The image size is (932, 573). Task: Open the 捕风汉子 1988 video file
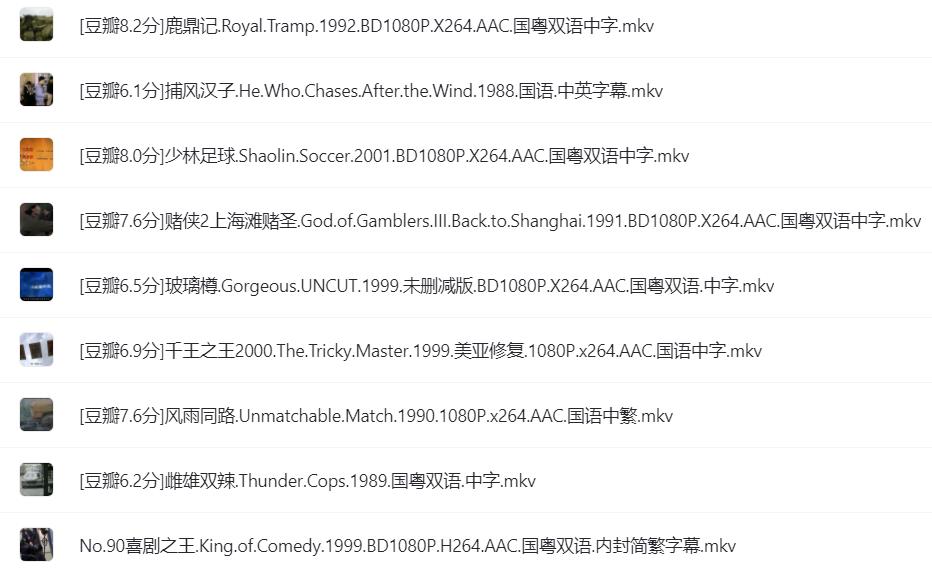[x=371, y=91]
